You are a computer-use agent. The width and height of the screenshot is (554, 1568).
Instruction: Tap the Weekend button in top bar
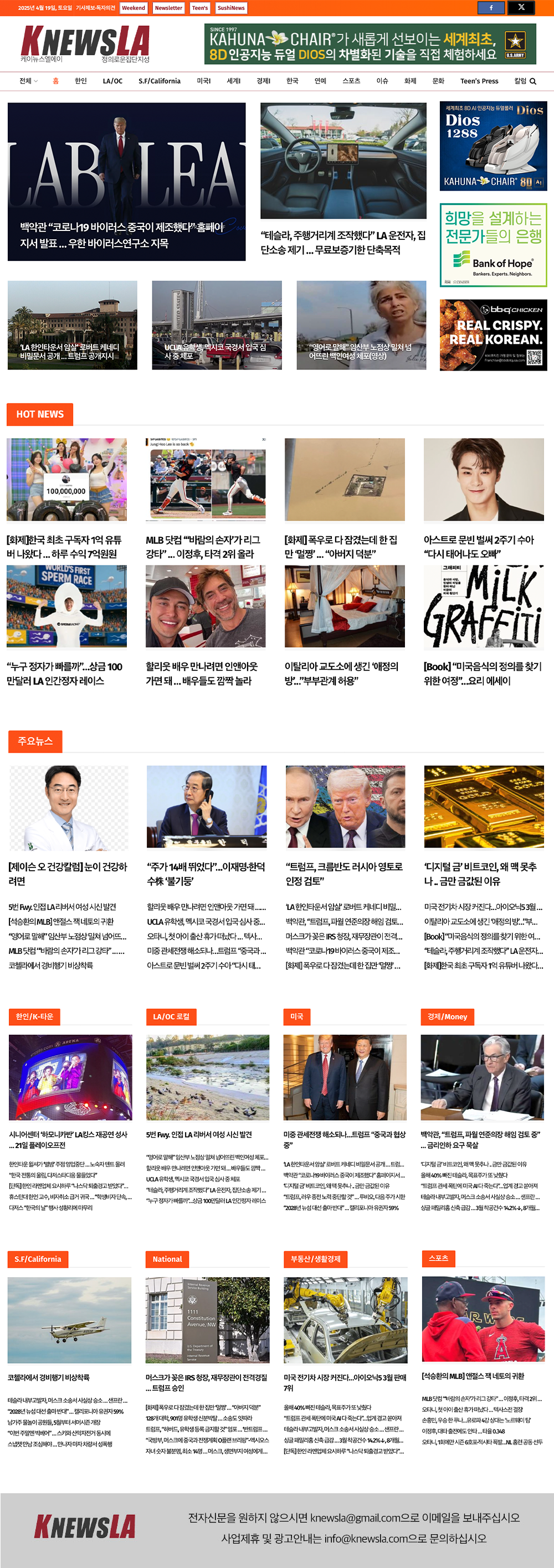133,8
